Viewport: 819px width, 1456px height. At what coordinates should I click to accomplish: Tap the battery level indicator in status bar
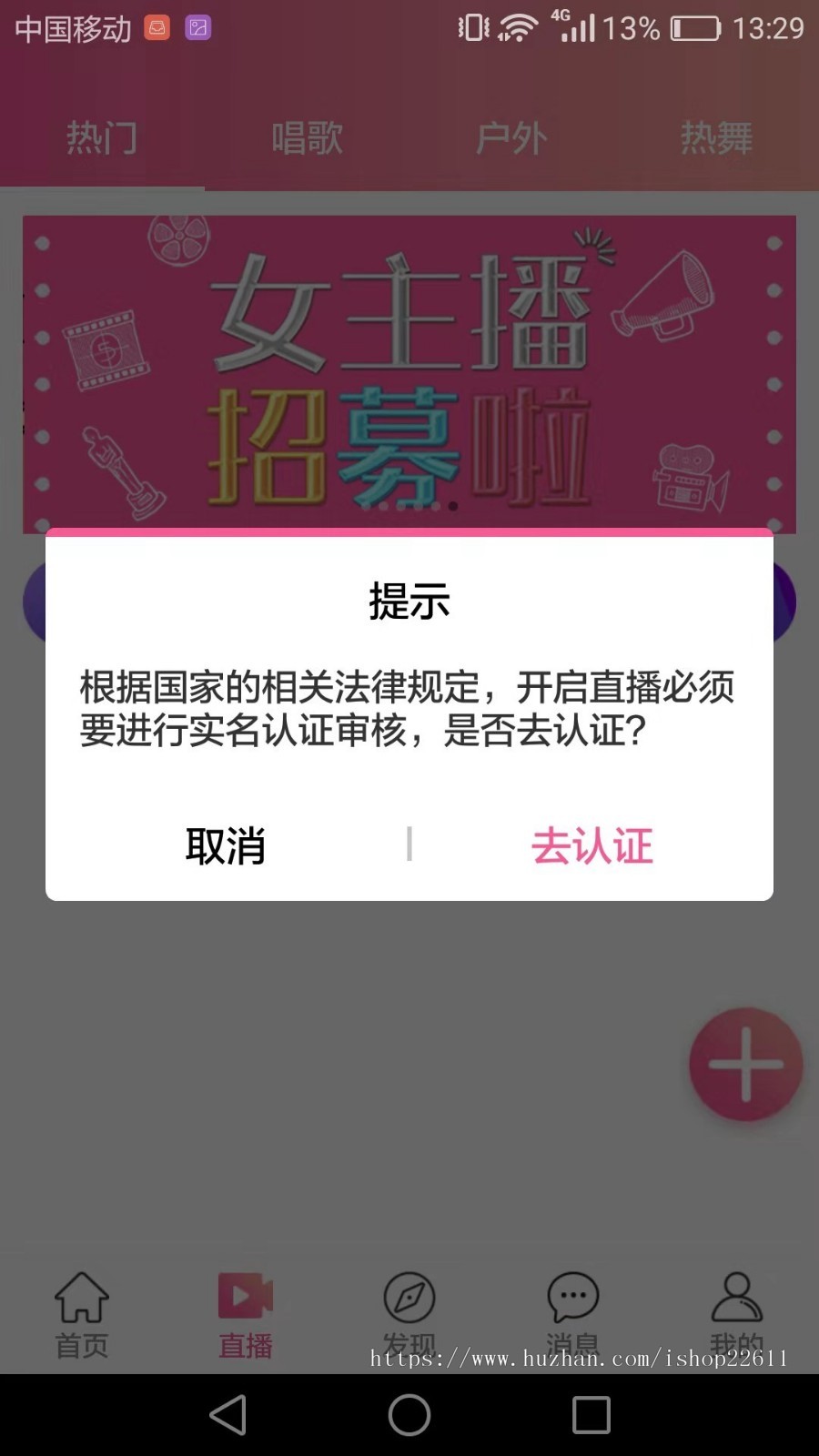[x=693, y=27]
